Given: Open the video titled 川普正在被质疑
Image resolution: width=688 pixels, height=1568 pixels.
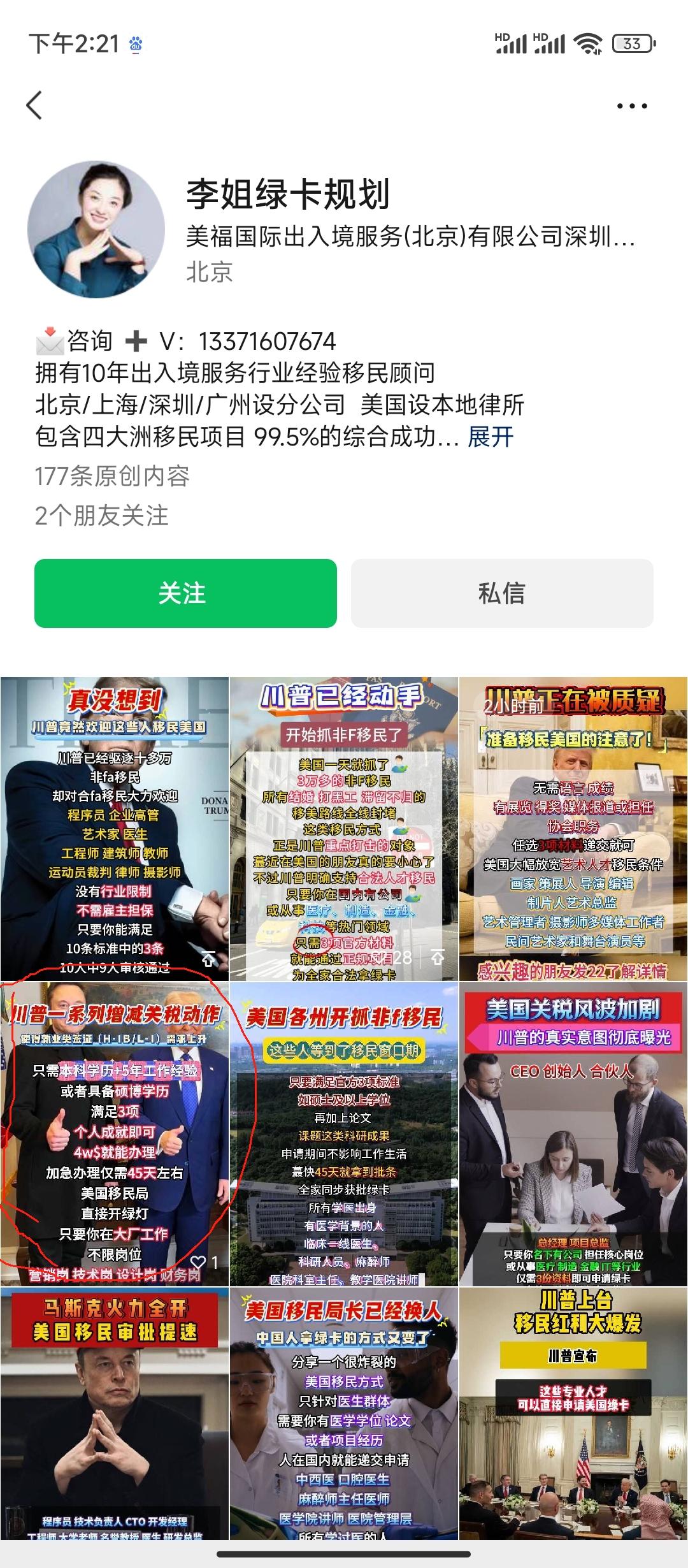Looking at the screenshot, I should [573, 829].
